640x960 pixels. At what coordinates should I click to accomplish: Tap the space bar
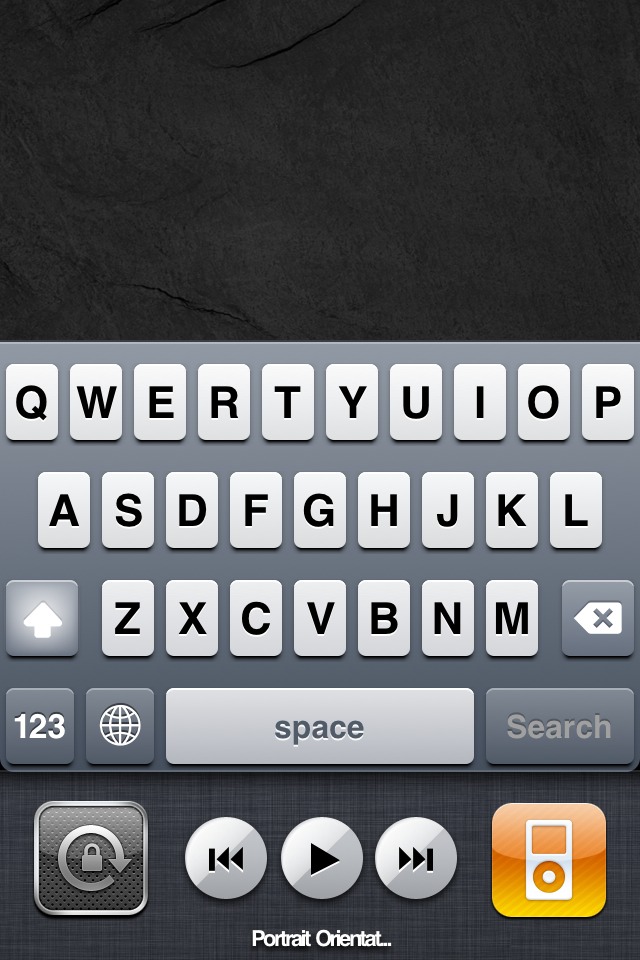tap(319, 726)
